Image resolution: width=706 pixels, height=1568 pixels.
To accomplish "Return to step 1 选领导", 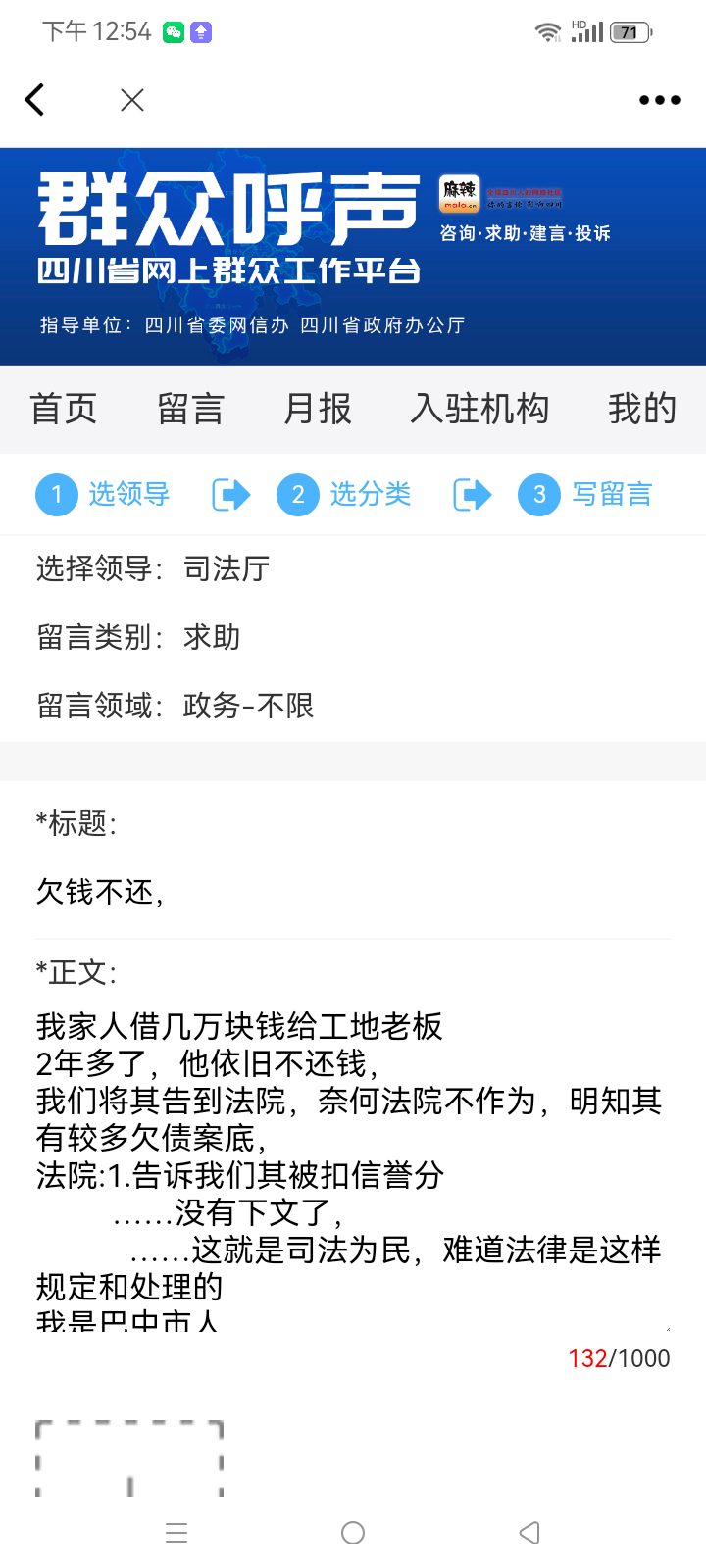I will click(x=104, y=494).
